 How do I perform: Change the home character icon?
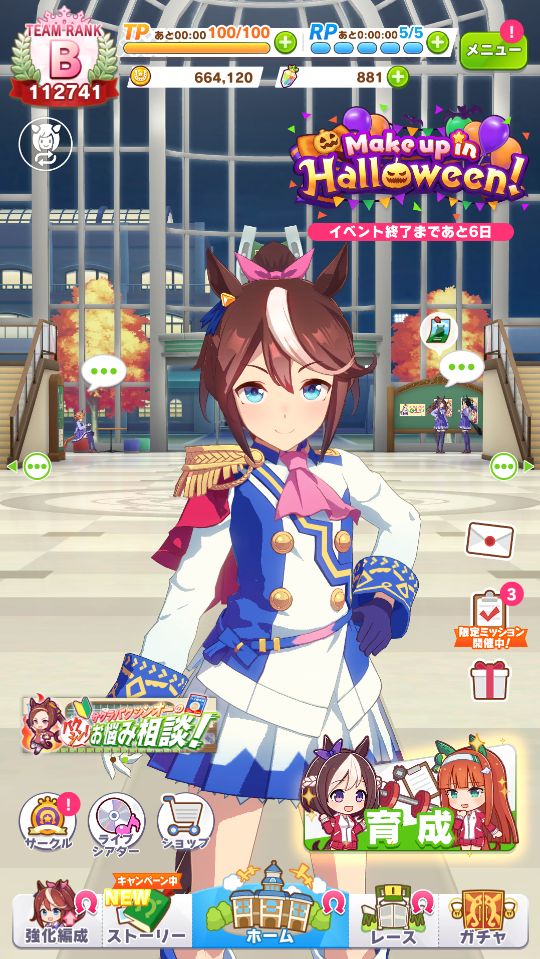(x=46, y=144)
